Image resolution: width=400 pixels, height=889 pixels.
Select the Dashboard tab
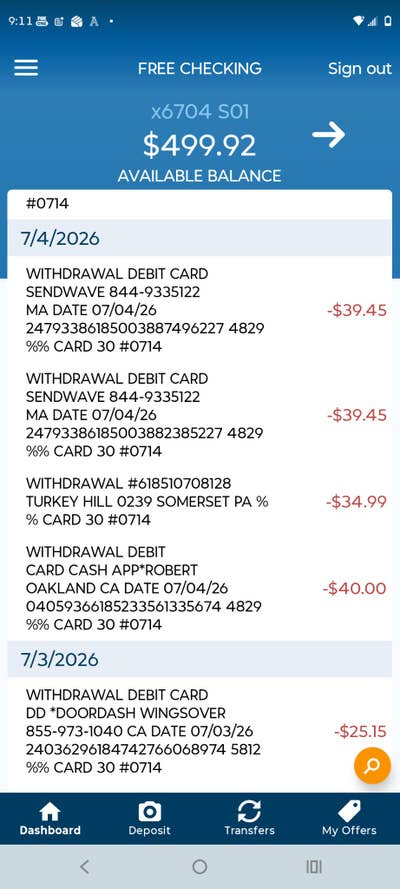[50, 819]
